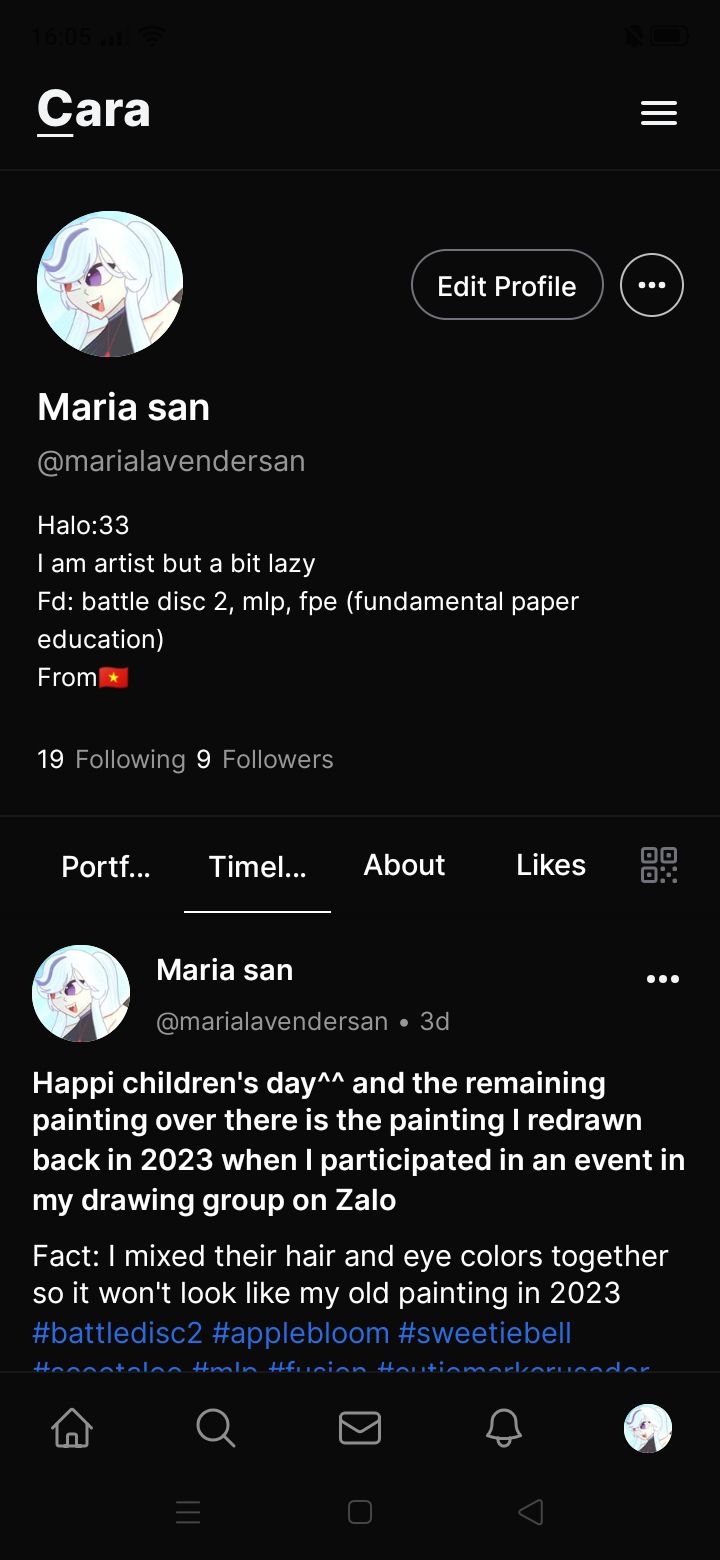The image size is (720, 1560).
Task: Open the Following list
Action: point(112,760)
